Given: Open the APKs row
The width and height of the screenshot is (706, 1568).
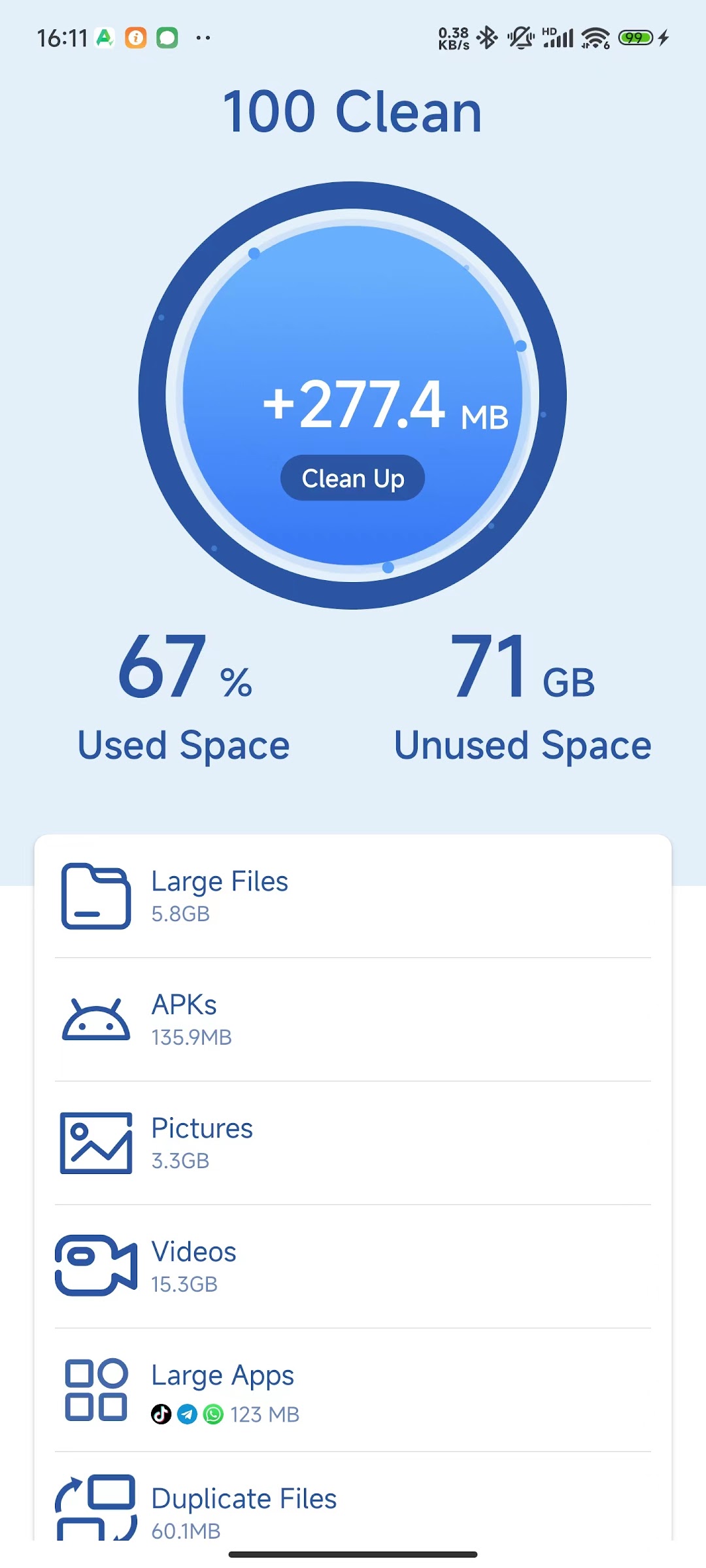Looking at the screenshot, I should [x=353, y=1020].
